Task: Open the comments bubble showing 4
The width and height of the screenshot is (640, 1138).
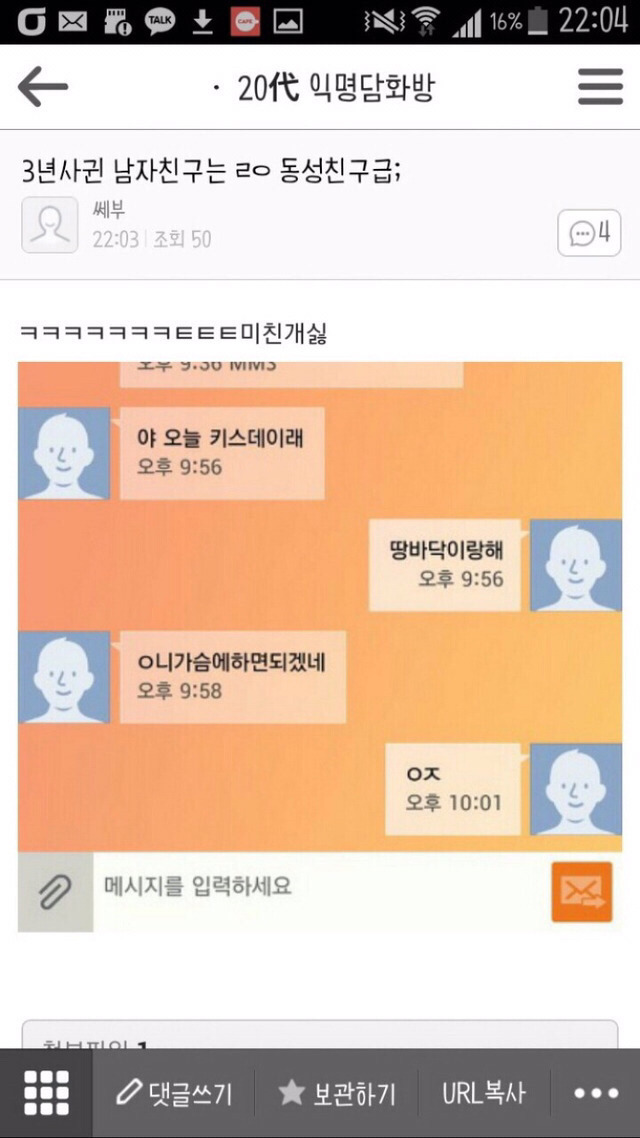Action: coord(589,233)
